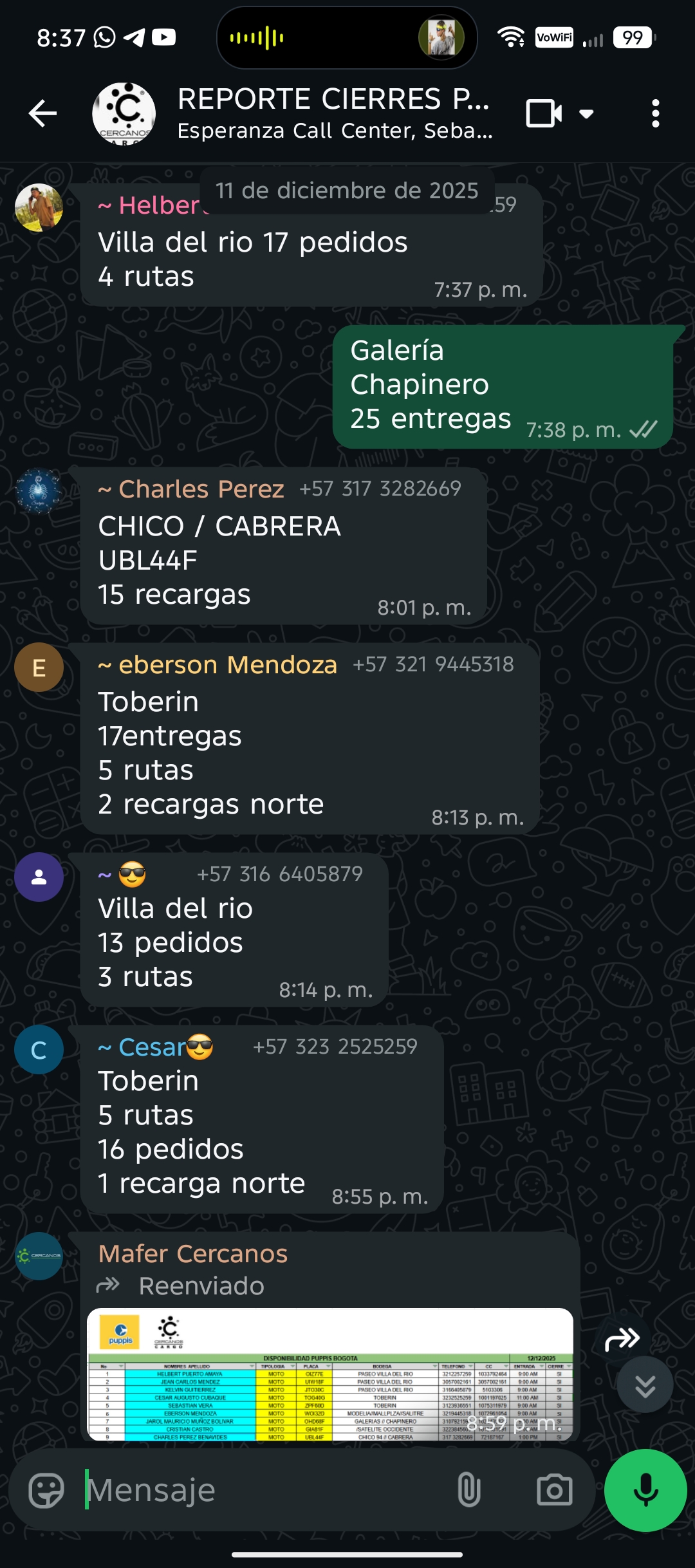The height and width of the screenshot is (1568, 695).
Task: Jump to the latest messages
Action: click(645, 1385)
